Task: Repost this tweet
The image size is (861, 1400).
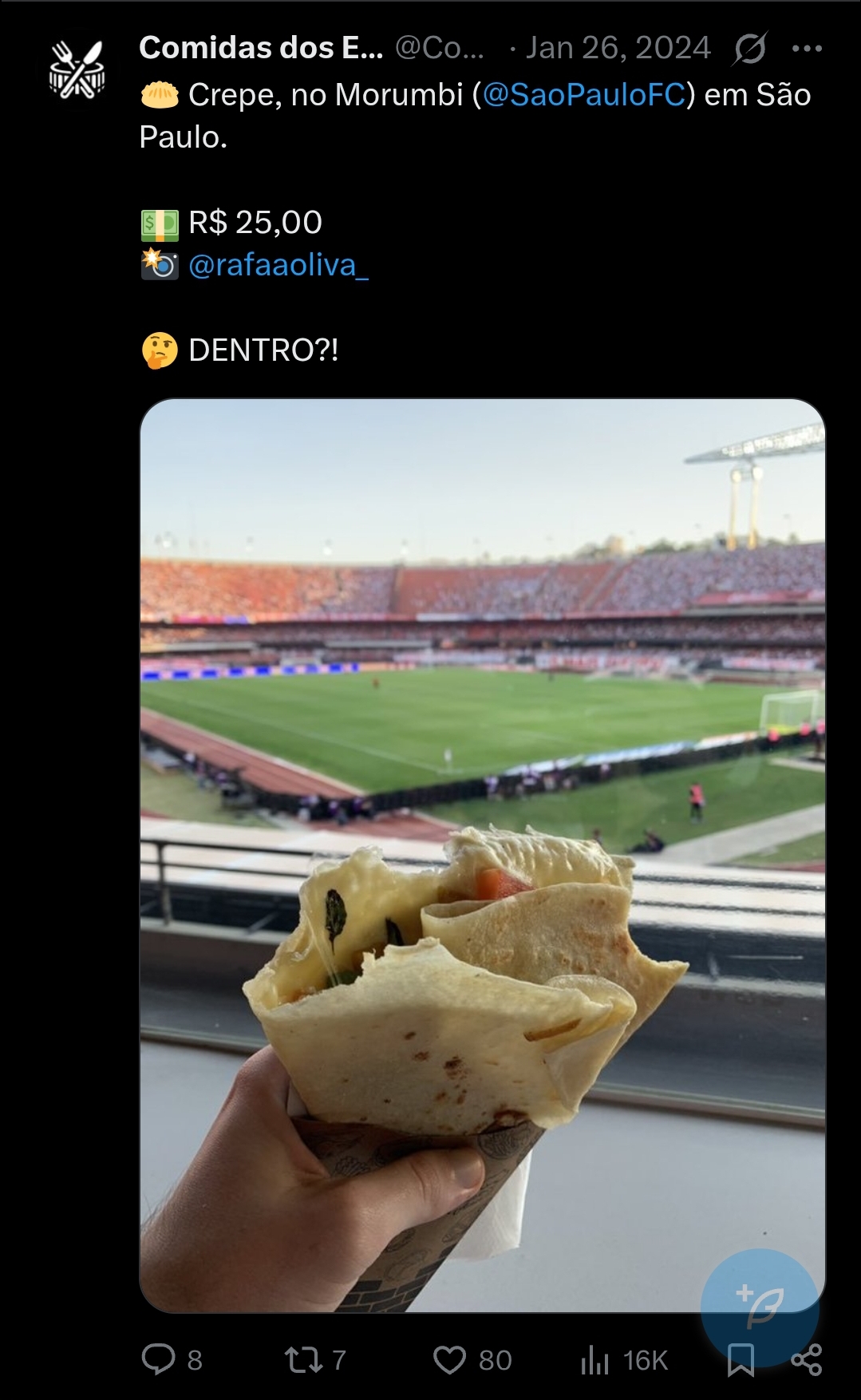Action: tap(304, 1358)
